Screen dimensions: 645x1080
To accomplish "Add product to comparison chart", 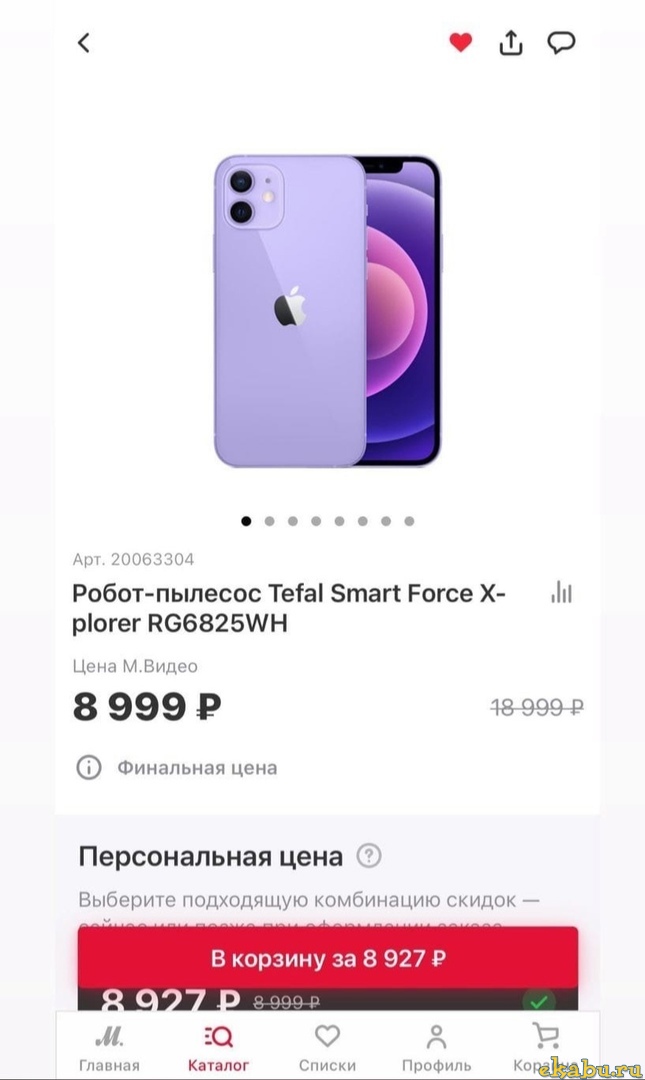I will point(562,593).
